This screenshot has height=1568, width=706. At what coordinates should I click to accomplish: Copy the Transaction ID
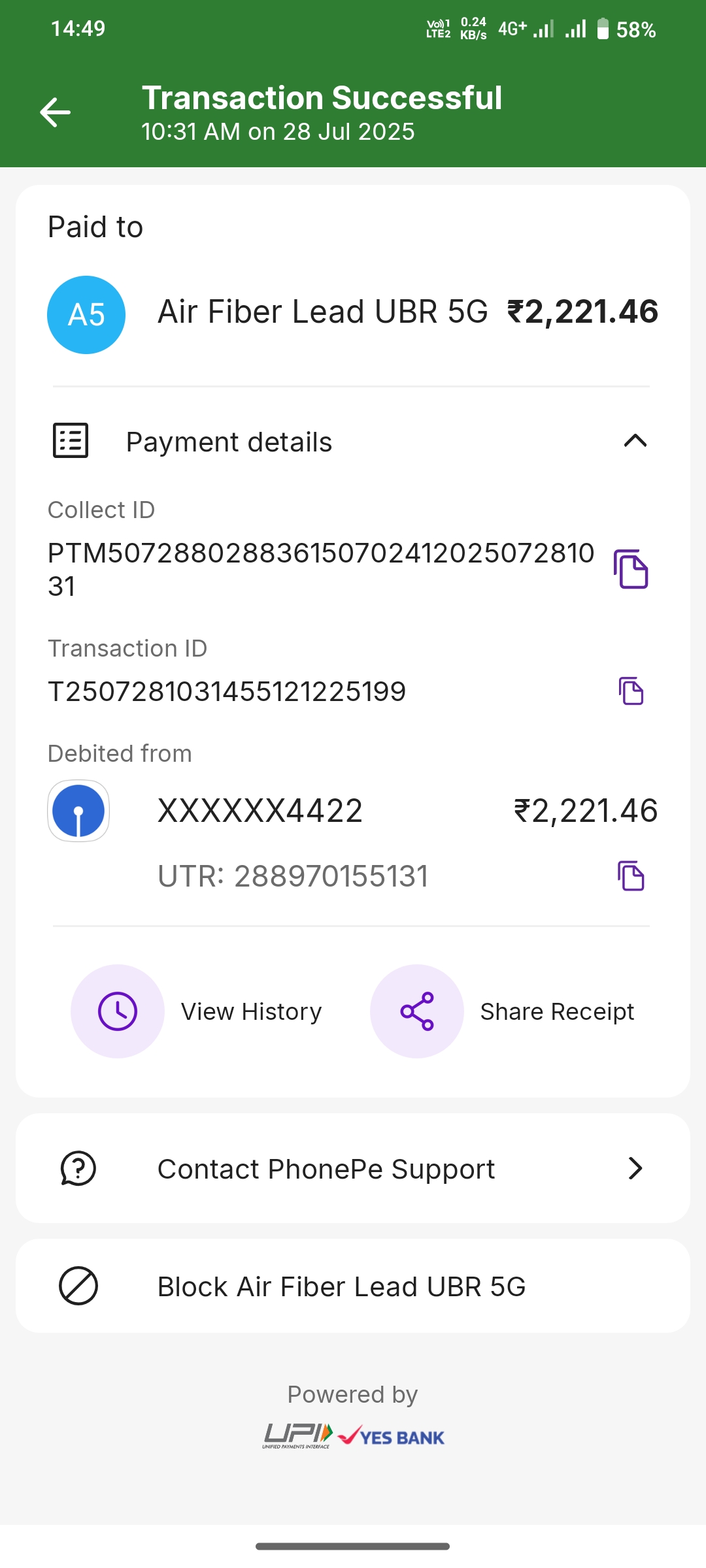(631, 691)
